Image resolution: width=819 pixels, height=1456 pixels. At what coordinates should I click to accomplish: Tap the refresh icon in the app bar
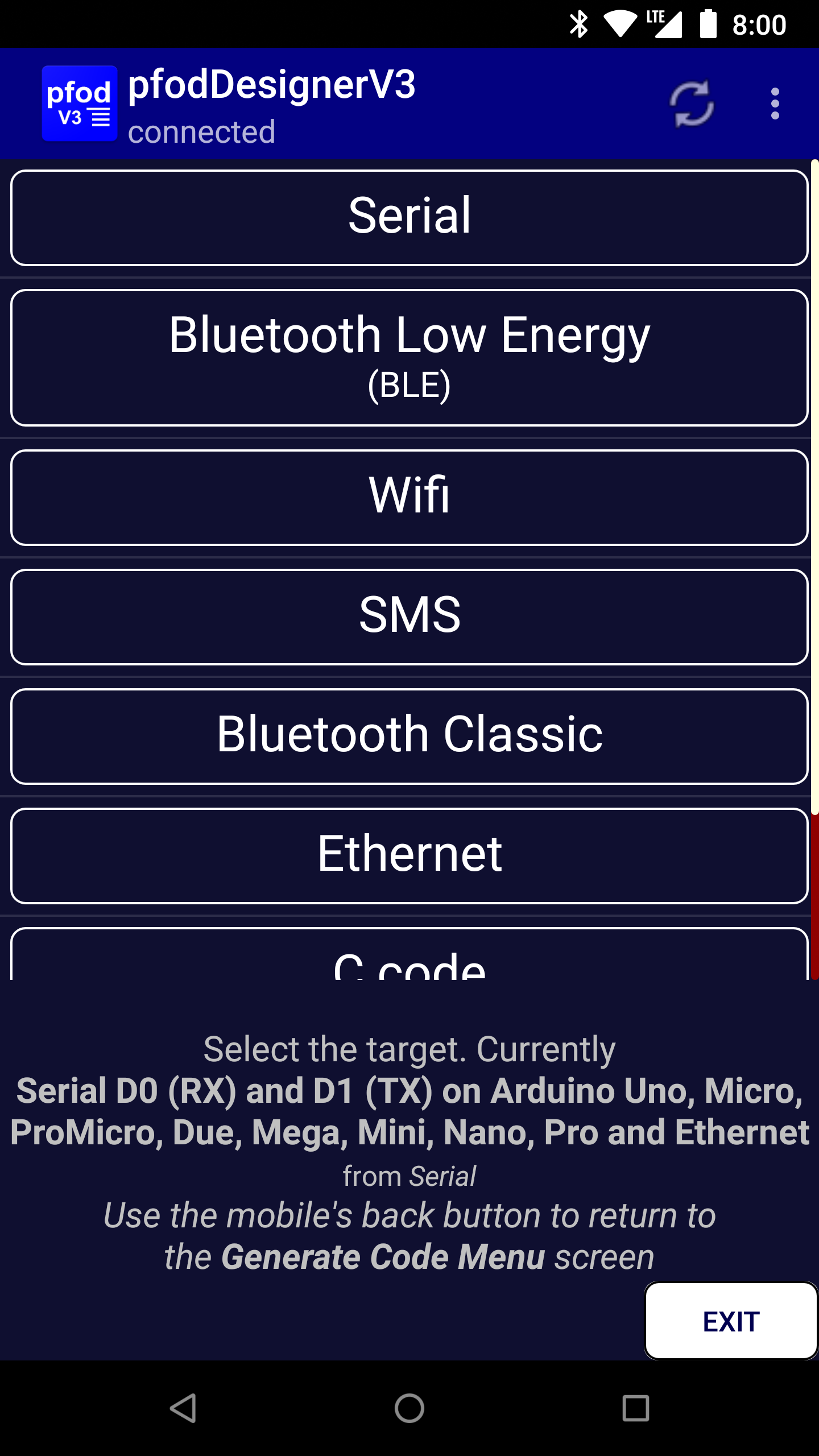click(x=692, y=104)
